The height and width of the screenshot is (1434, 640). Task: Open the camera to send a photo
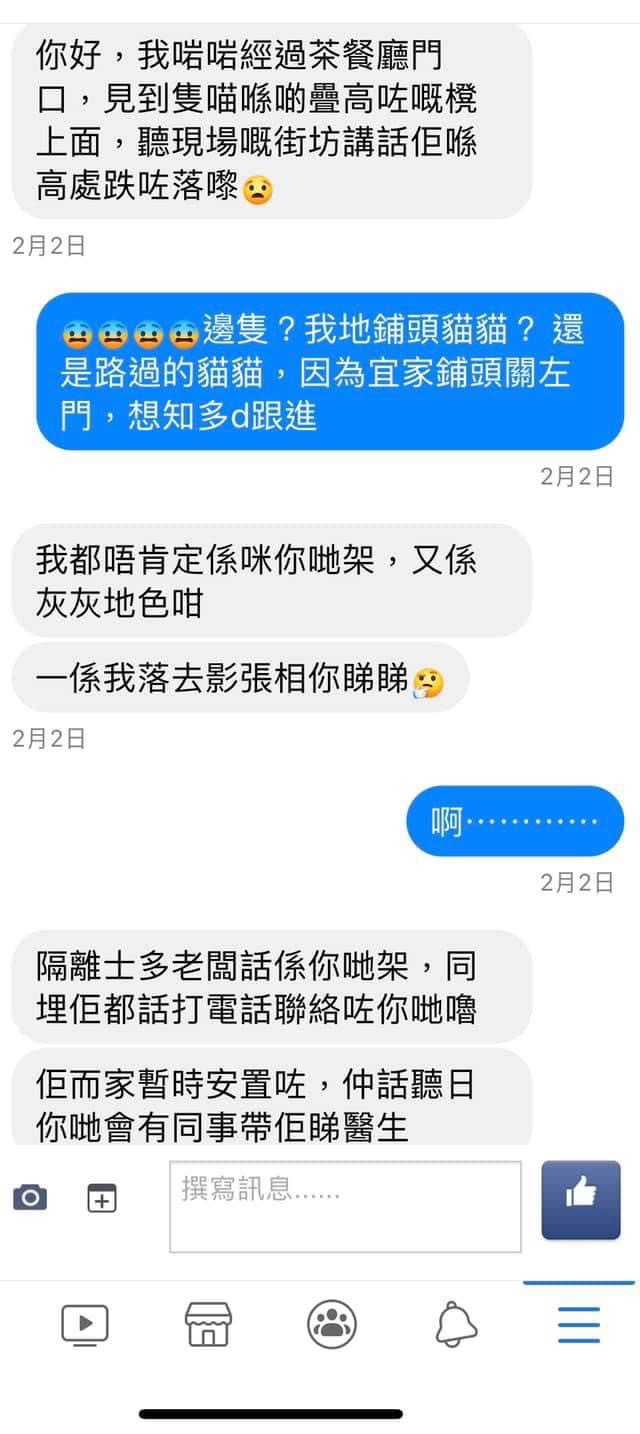pos(30,1197)
